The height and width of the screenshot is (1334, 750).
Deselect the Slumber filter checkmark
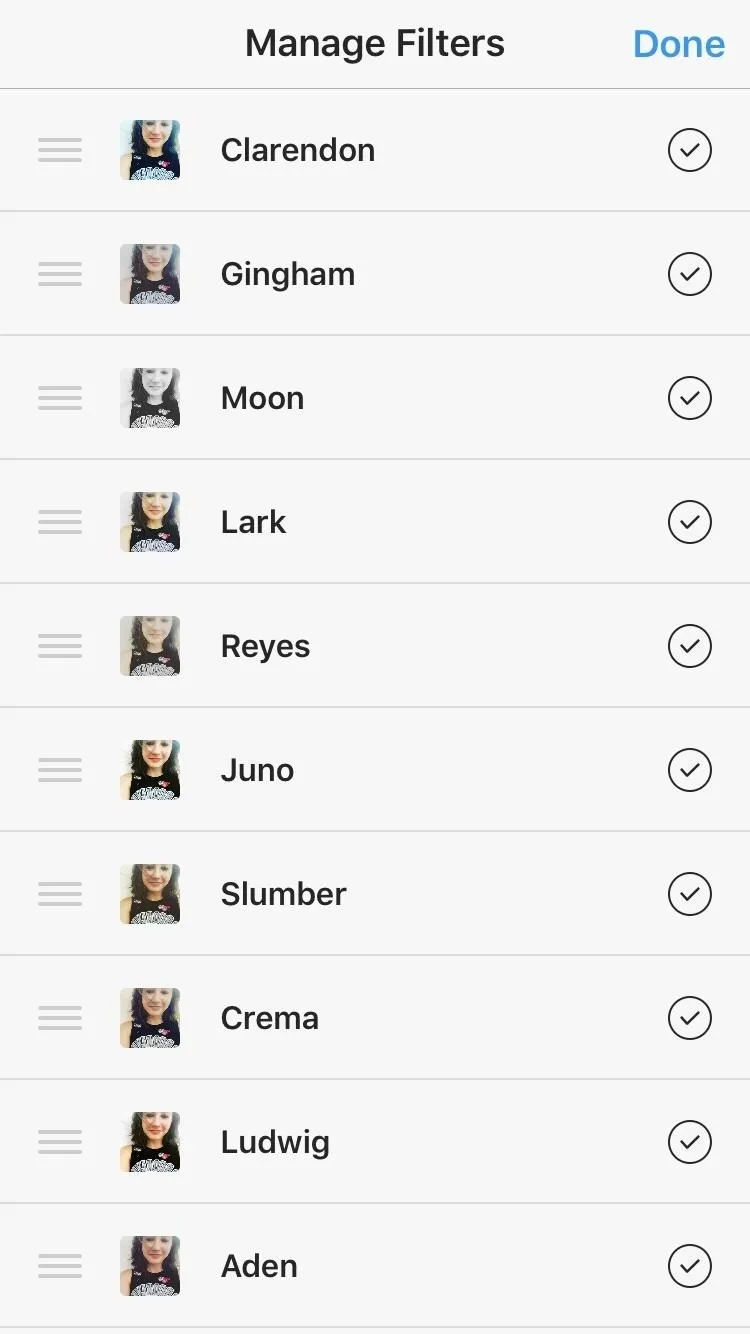point(690,894)
